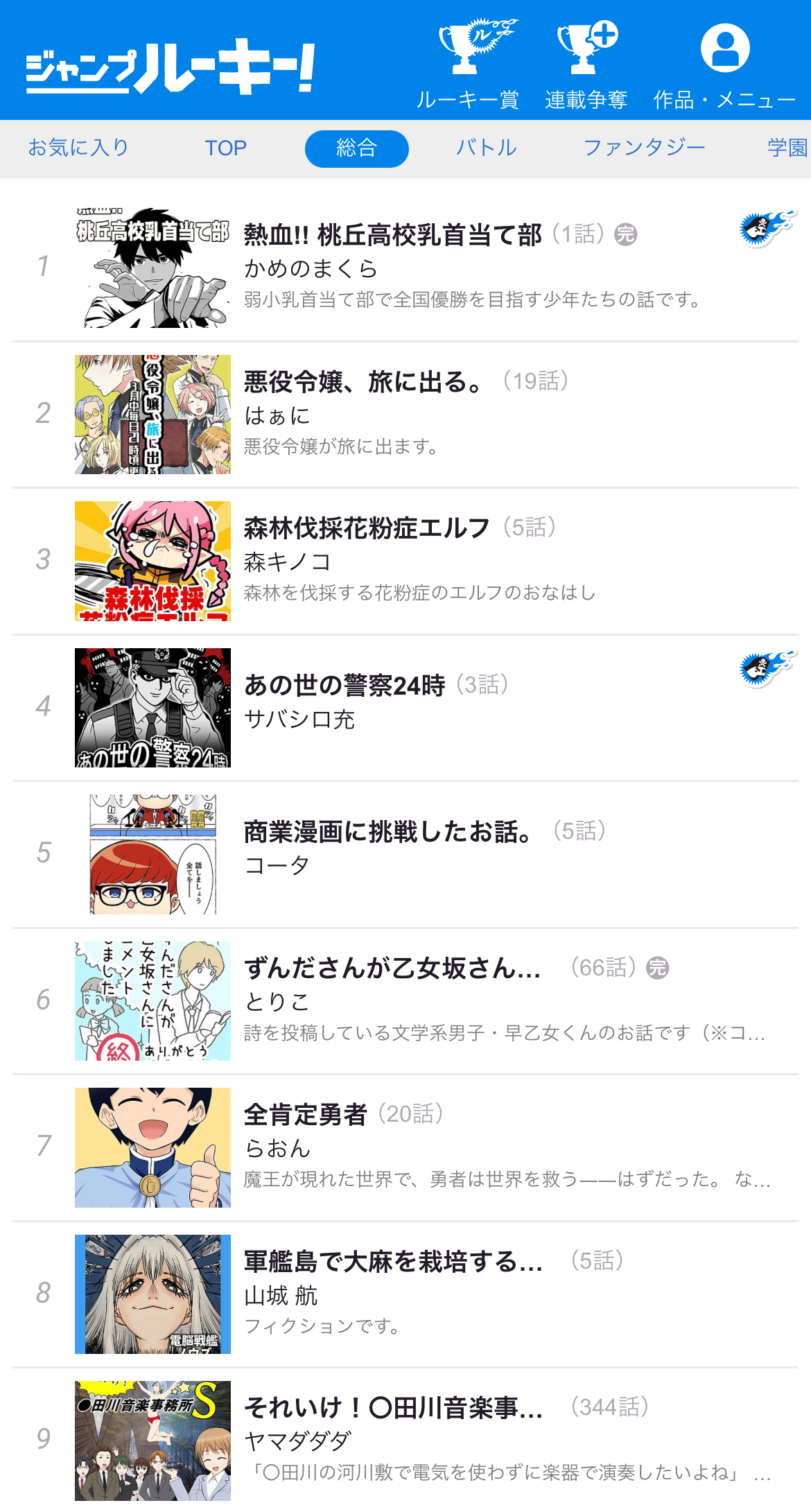Switch to the ファンタジー genre tab
This screenshot has width=811, height=1512.
click(x=644, y=148)
